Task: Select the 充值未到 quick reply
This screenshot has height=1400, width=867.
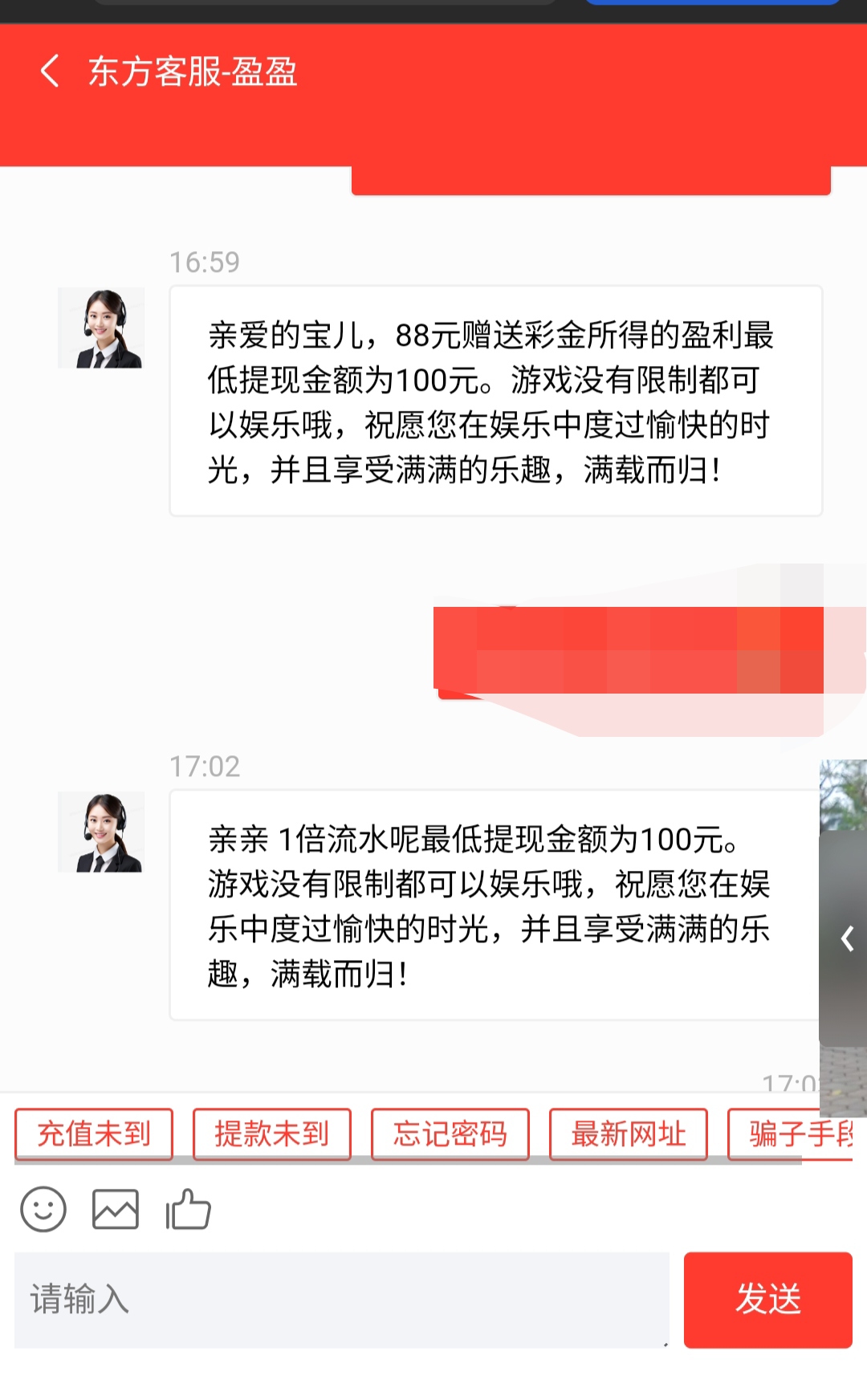Action: pos(94,1133)
